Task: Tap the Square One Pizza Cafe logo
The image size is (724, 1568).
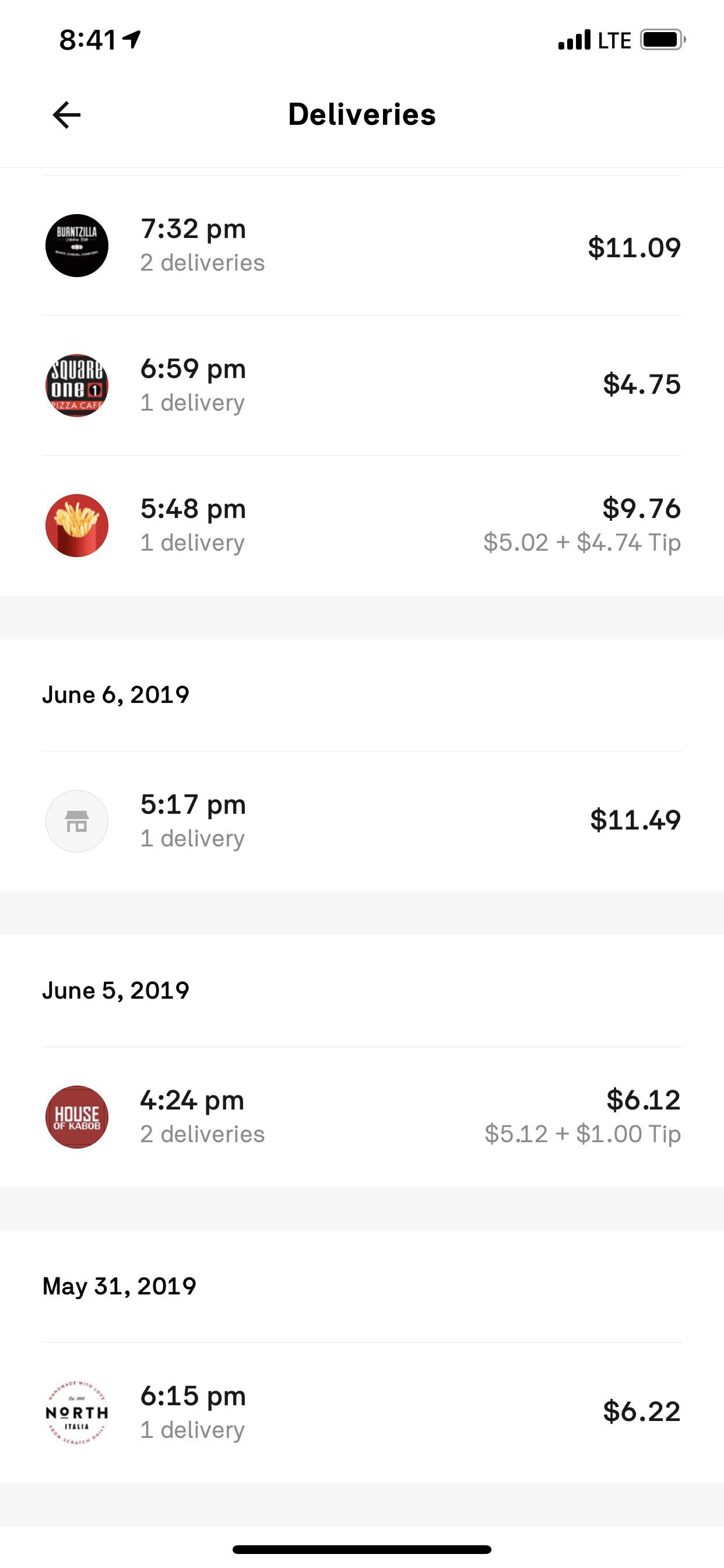Action: click(76, 384)
